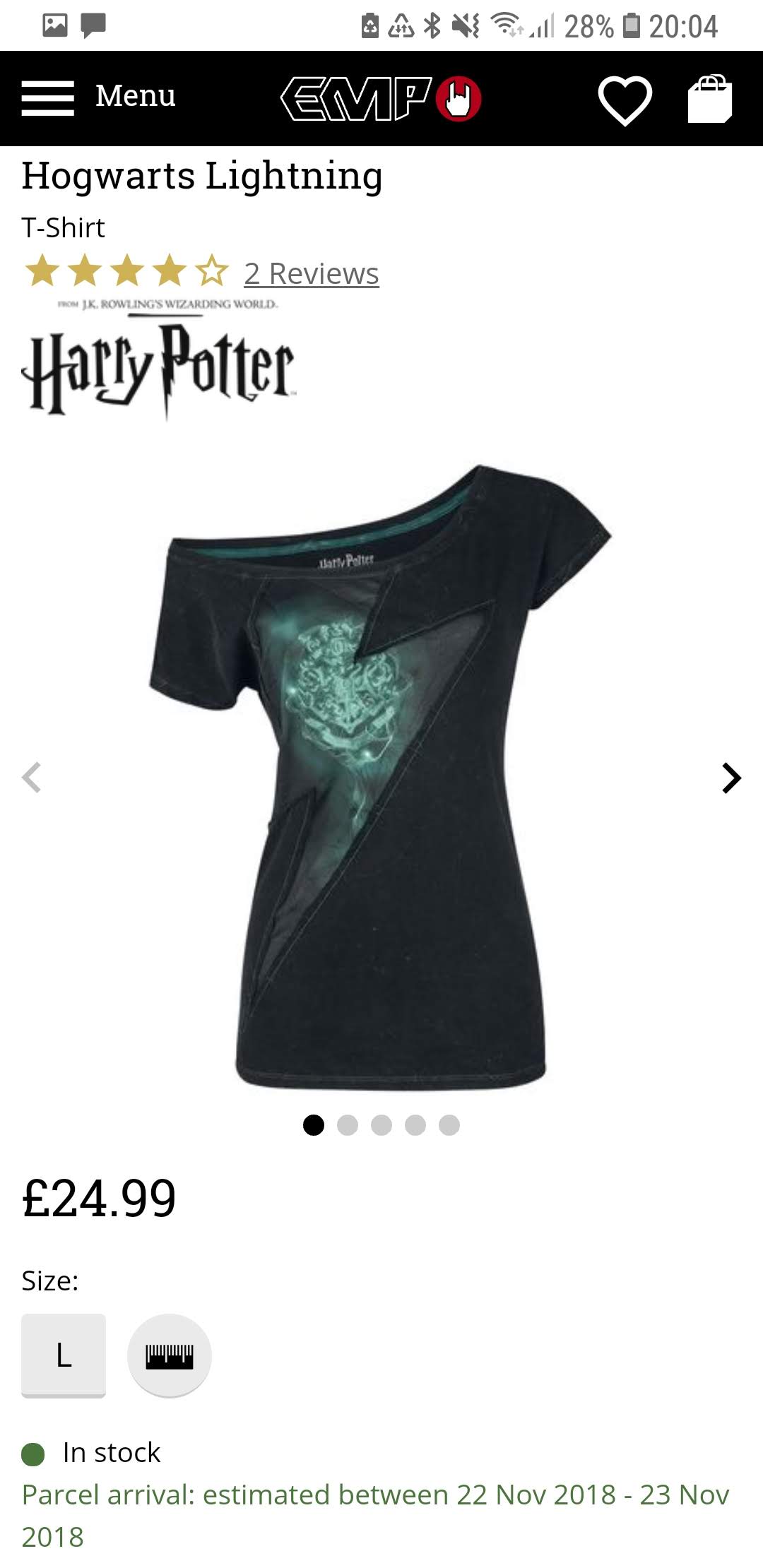Open the Menu drawer
The width and height of the screenshot is (763, 1568).
[98, 97]
